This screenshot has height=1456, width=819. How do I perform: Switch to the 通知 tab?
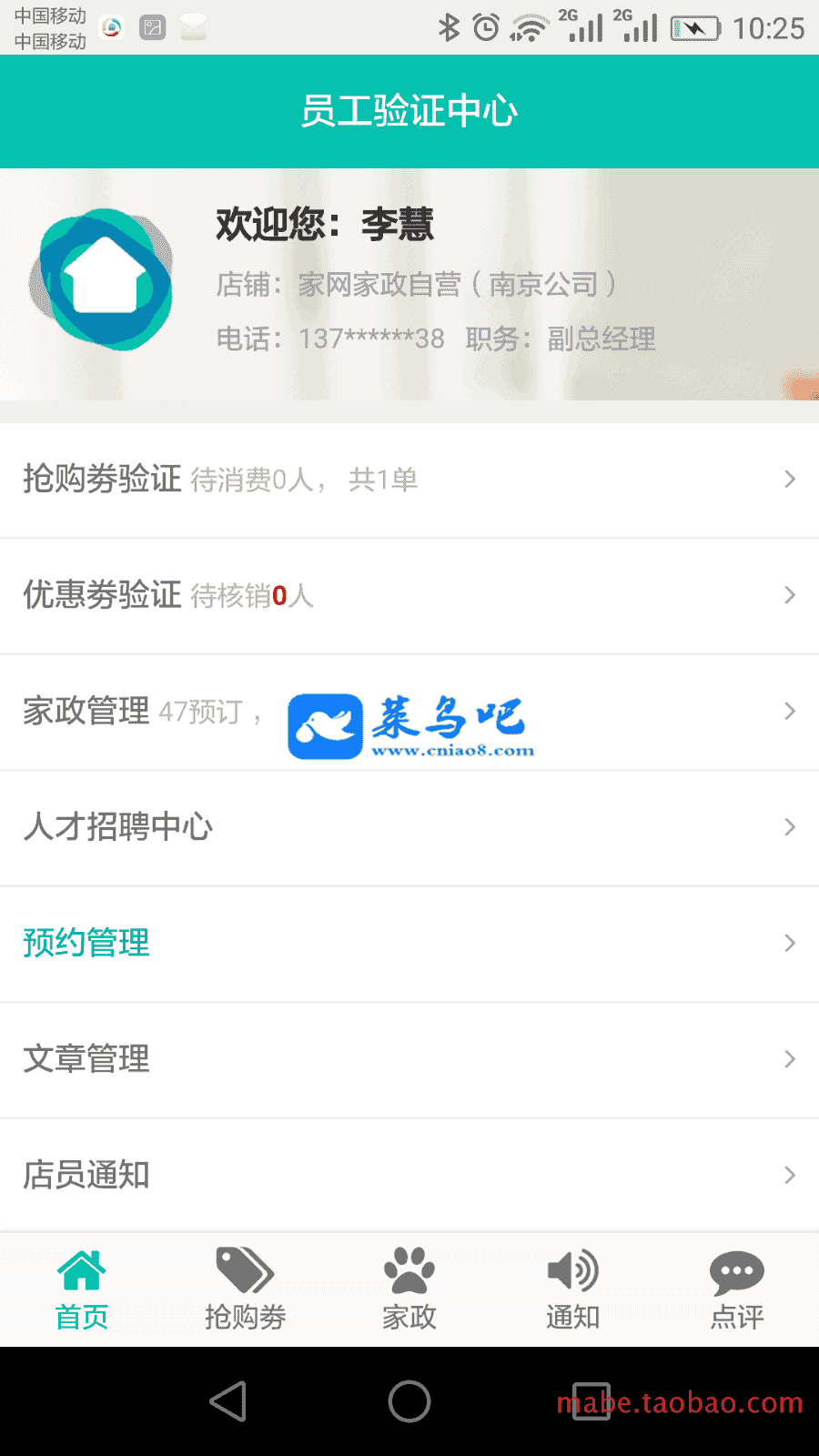(573, 1290)
